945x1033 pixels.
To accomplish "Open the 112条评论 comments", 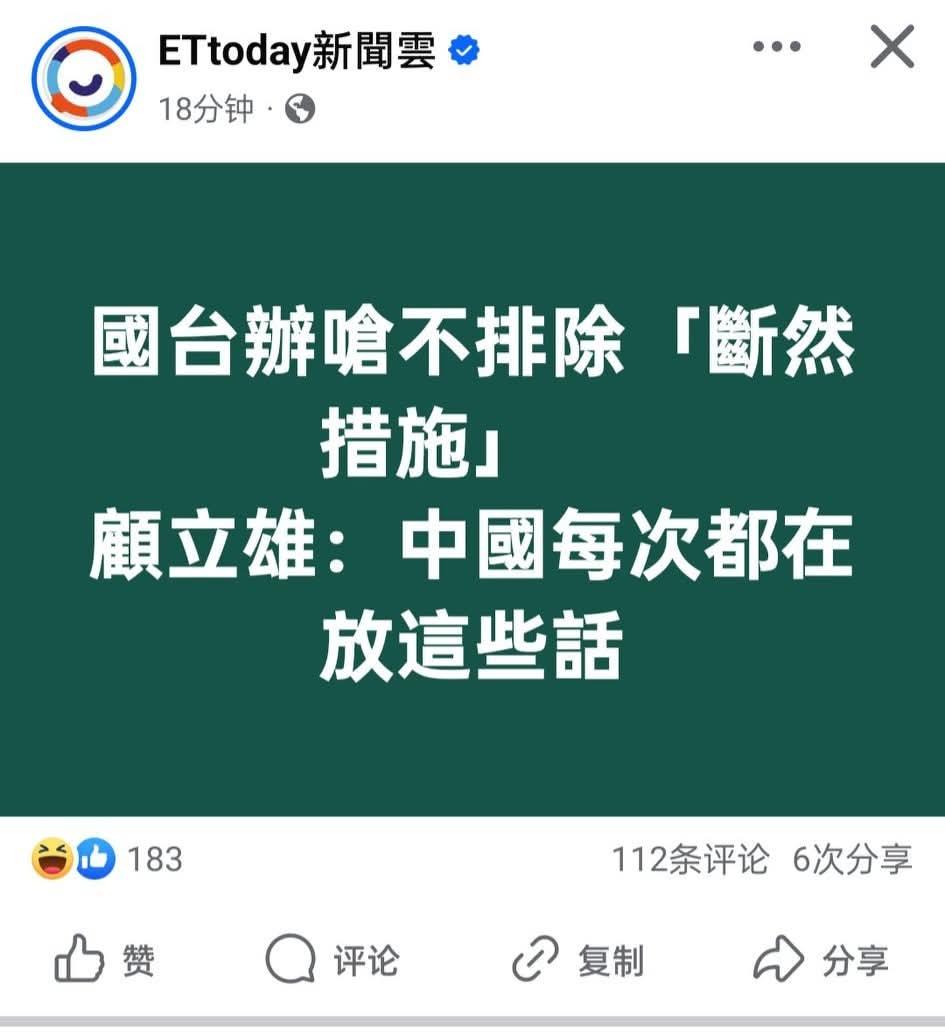I will point(691,859).
